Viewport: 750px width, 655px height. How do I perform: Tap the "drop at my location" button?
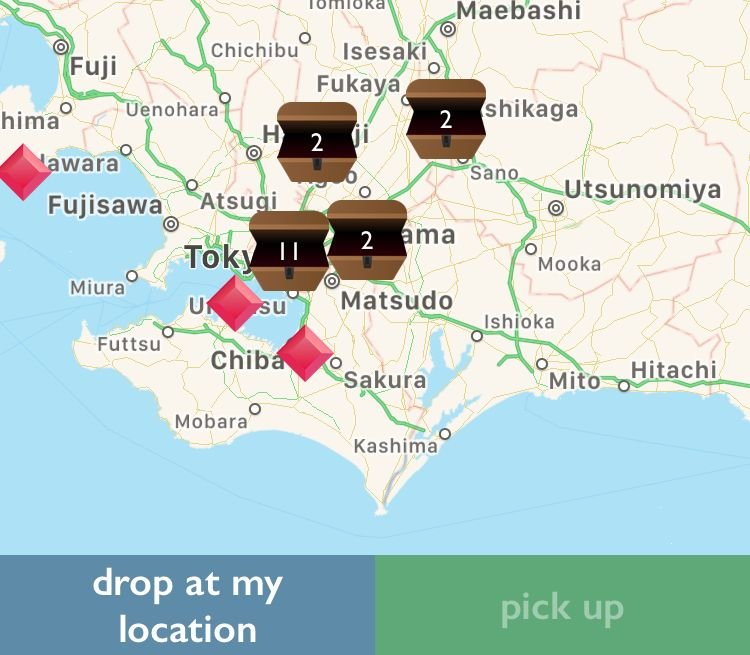click(x=187, y=605)
